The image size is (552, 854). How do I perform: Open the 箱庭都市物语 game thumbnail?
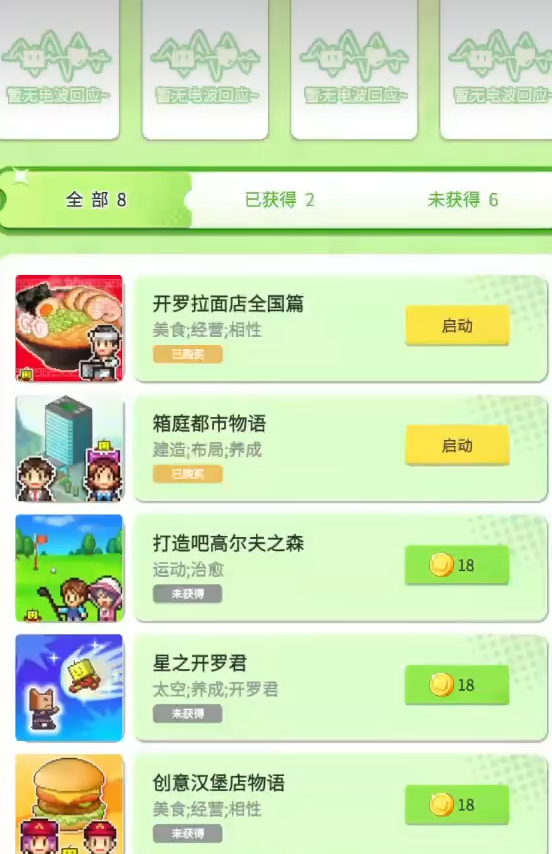tap(69, 448)
